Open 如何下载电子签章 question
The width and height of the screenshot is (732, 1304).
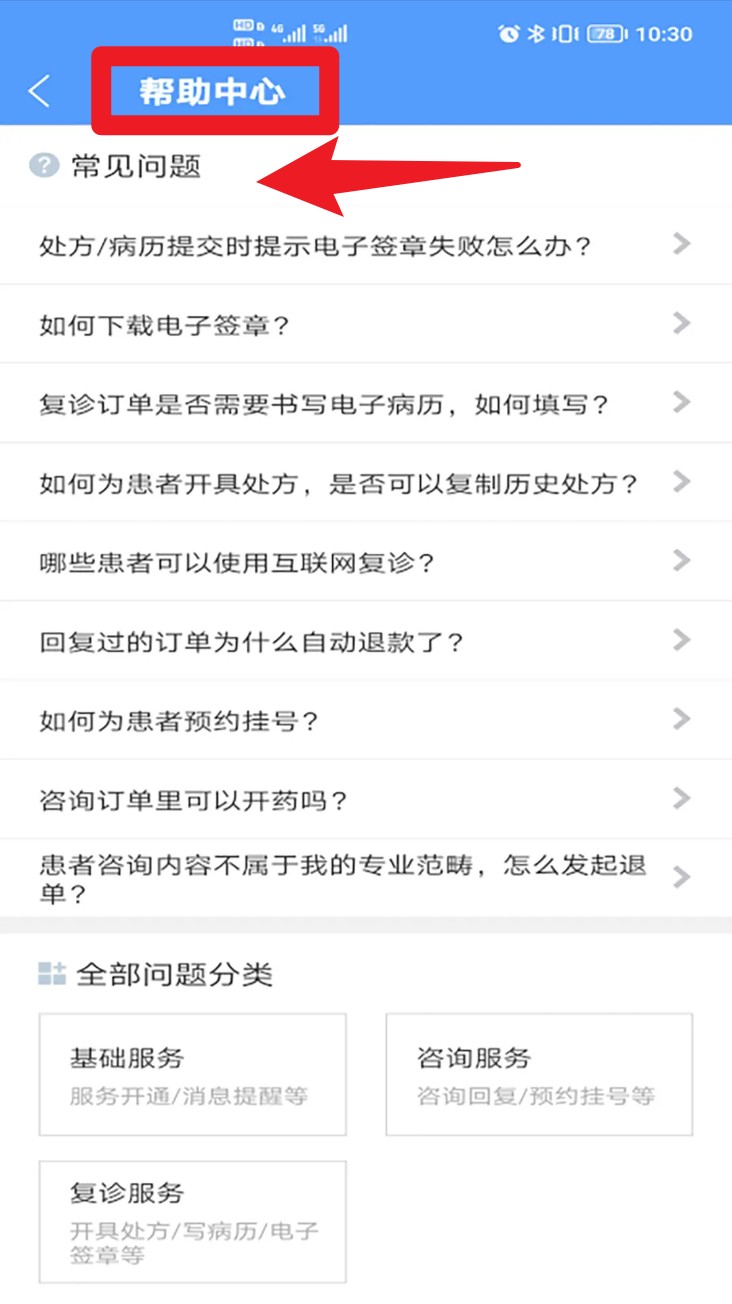point(365,325)
